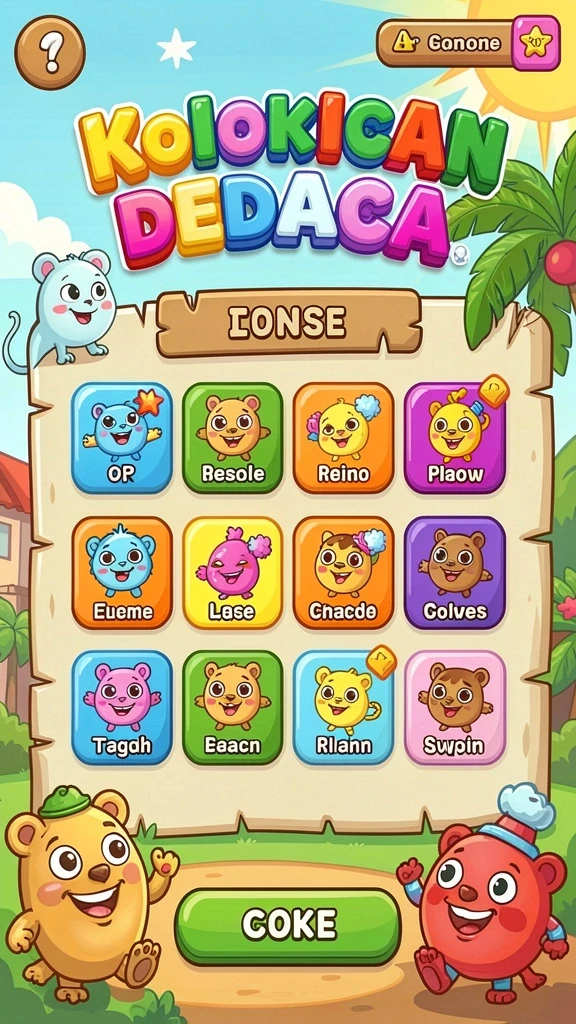Choose the Reino tile
This screenshot has height=1024, width=576.
344,438
